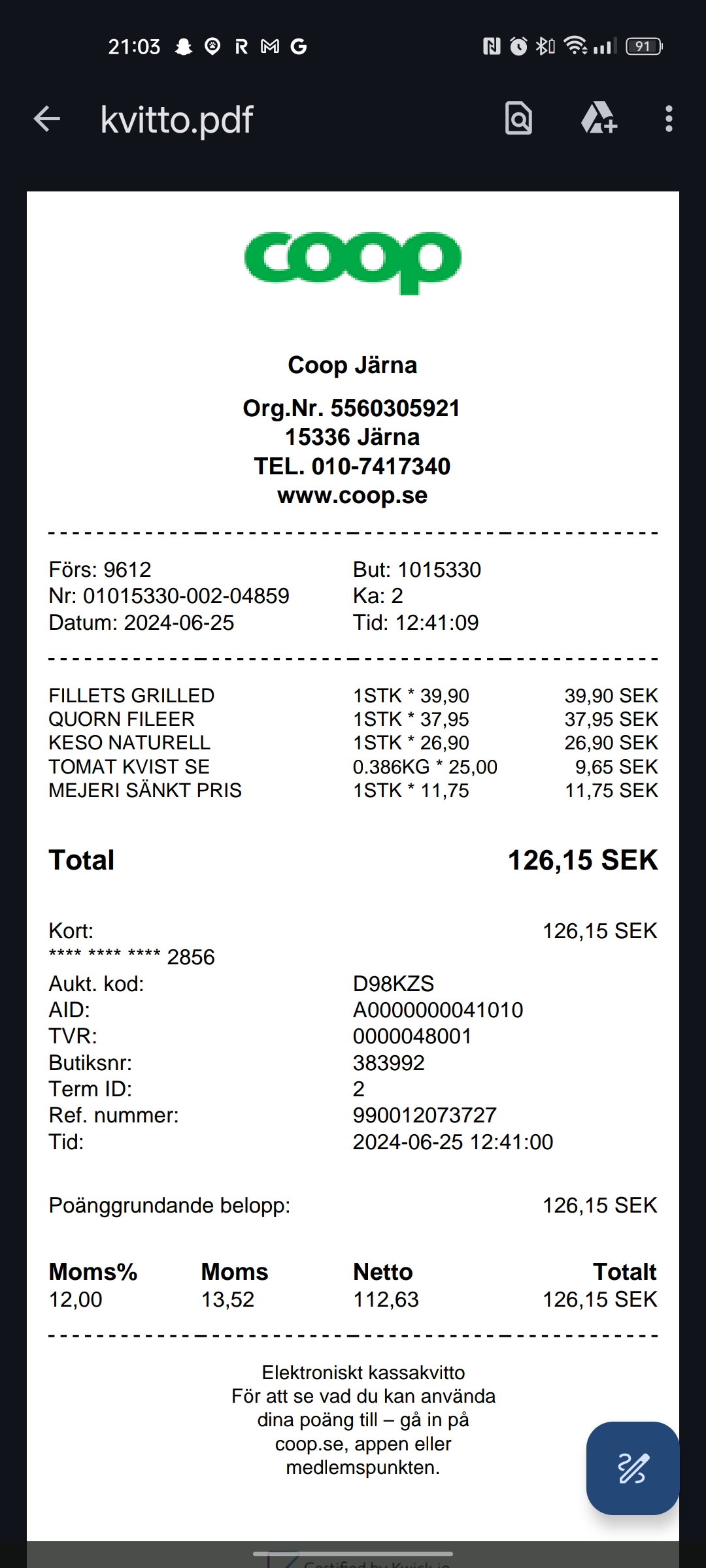Search within the PDF document

518,119
